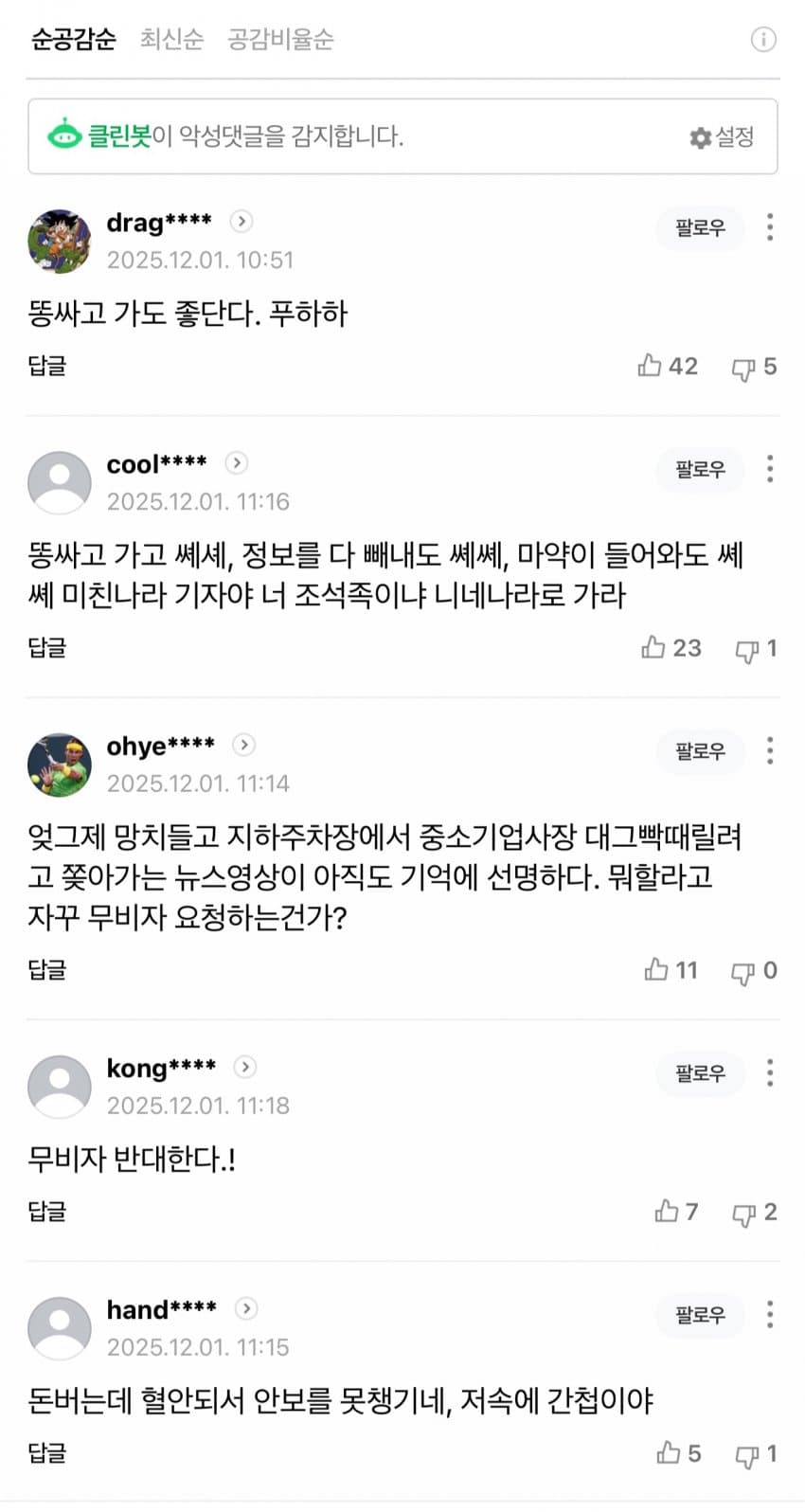This screenshot has height=1512, width=805.
Task: Reply to ohye**** comment via 답글
Action: click(46, 969)
